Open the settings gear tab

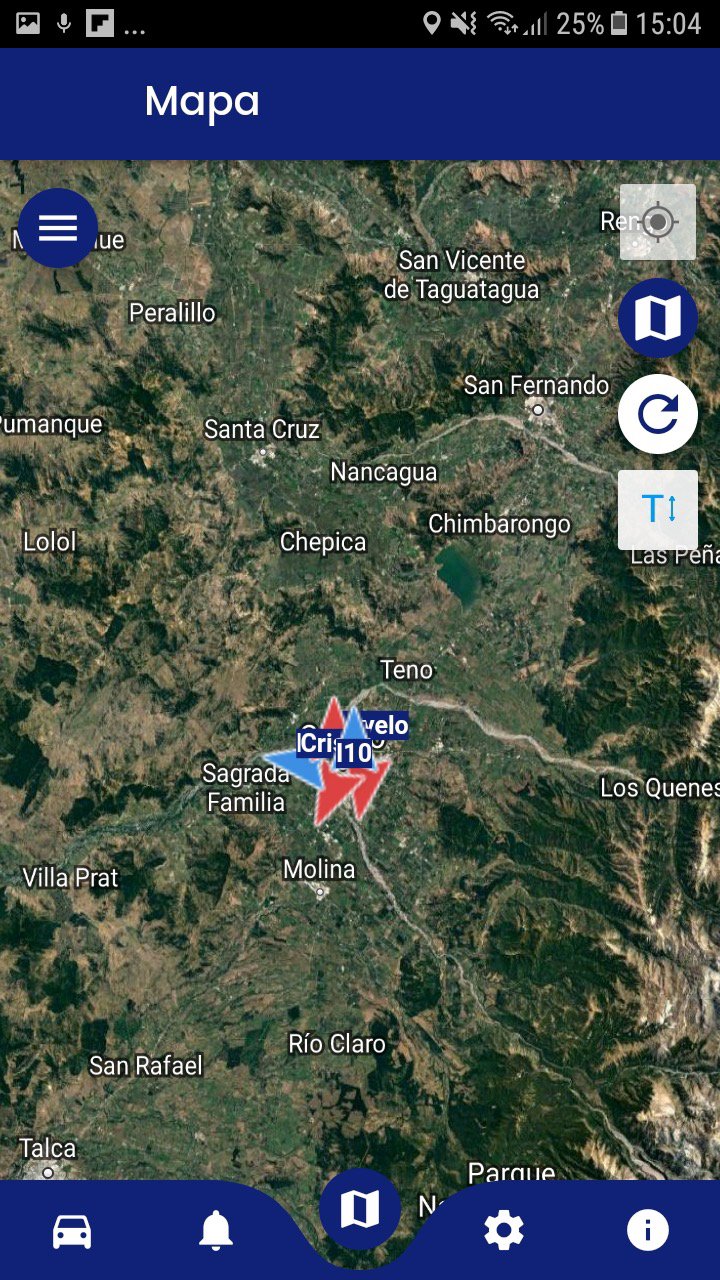[504, 1231]
